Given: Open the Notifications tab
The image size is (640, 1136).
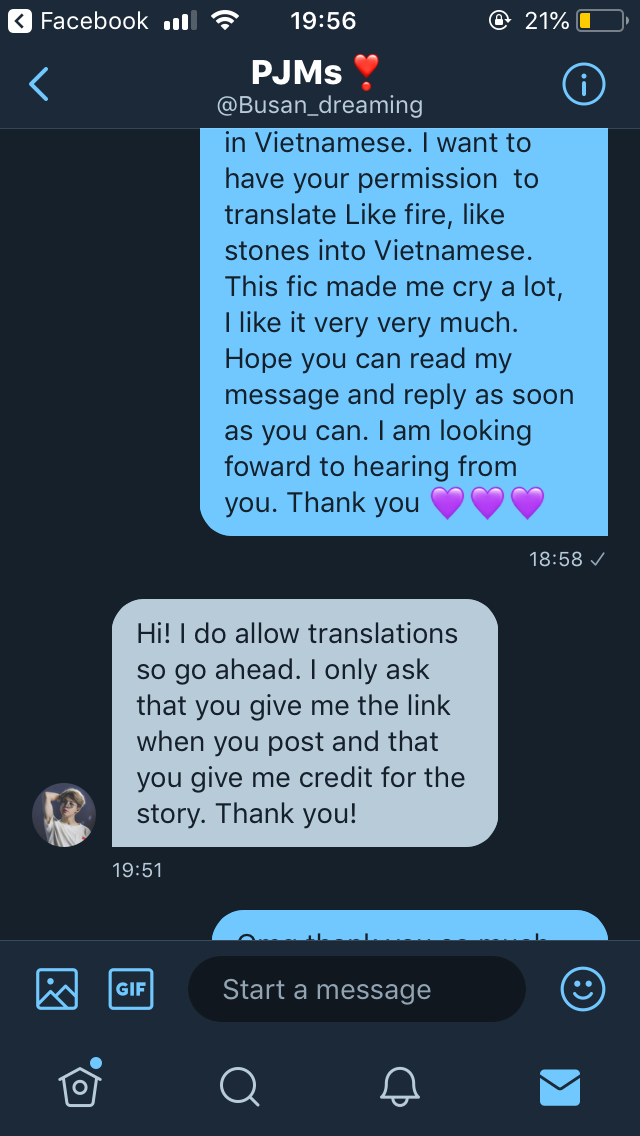Looking at the screenshot, I should [x=400, y=1086].
